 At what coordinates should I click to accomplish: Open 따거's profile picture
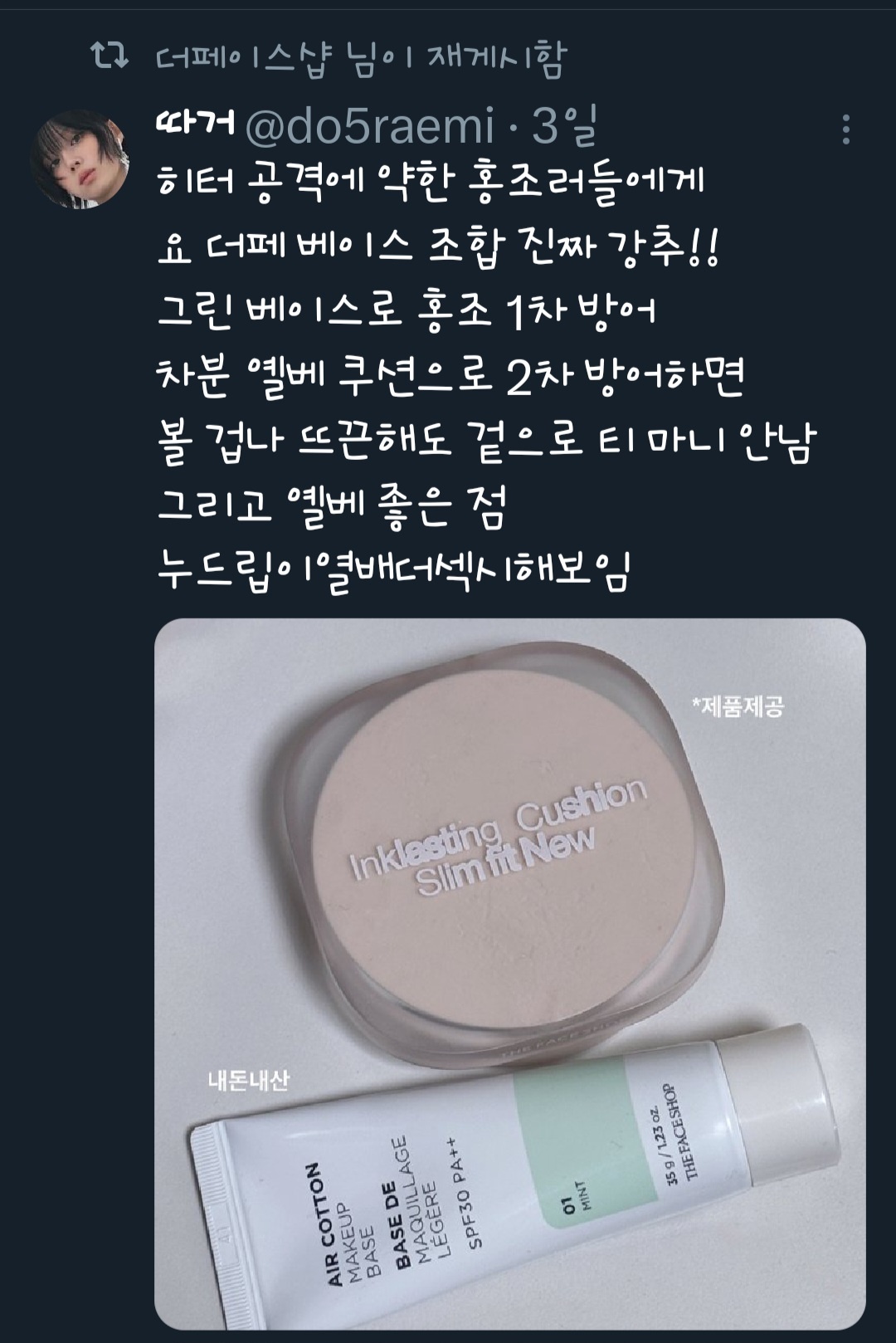click(x=79, y=159)
